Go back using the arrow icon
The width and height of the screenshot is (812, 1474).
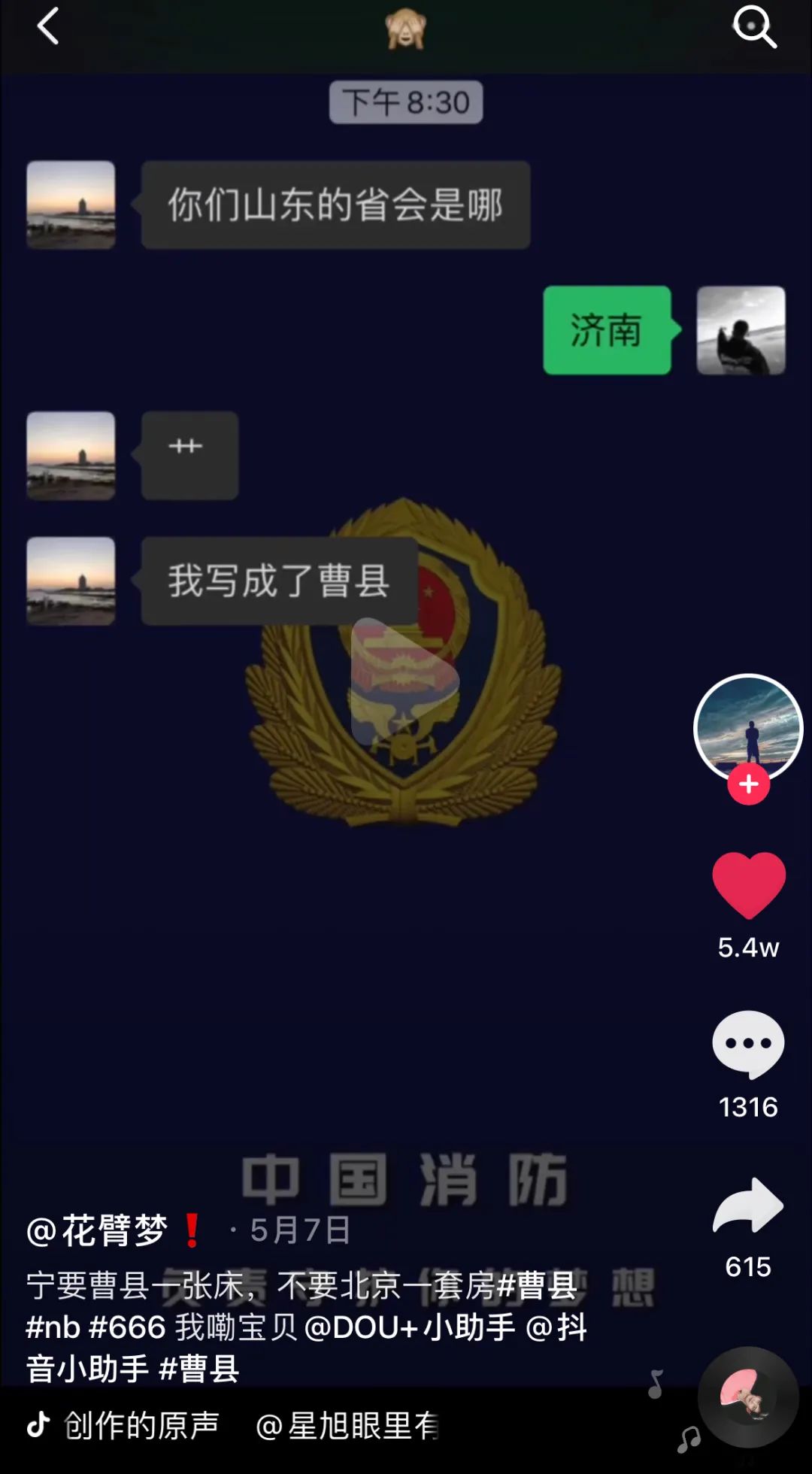tap(47, 27)
